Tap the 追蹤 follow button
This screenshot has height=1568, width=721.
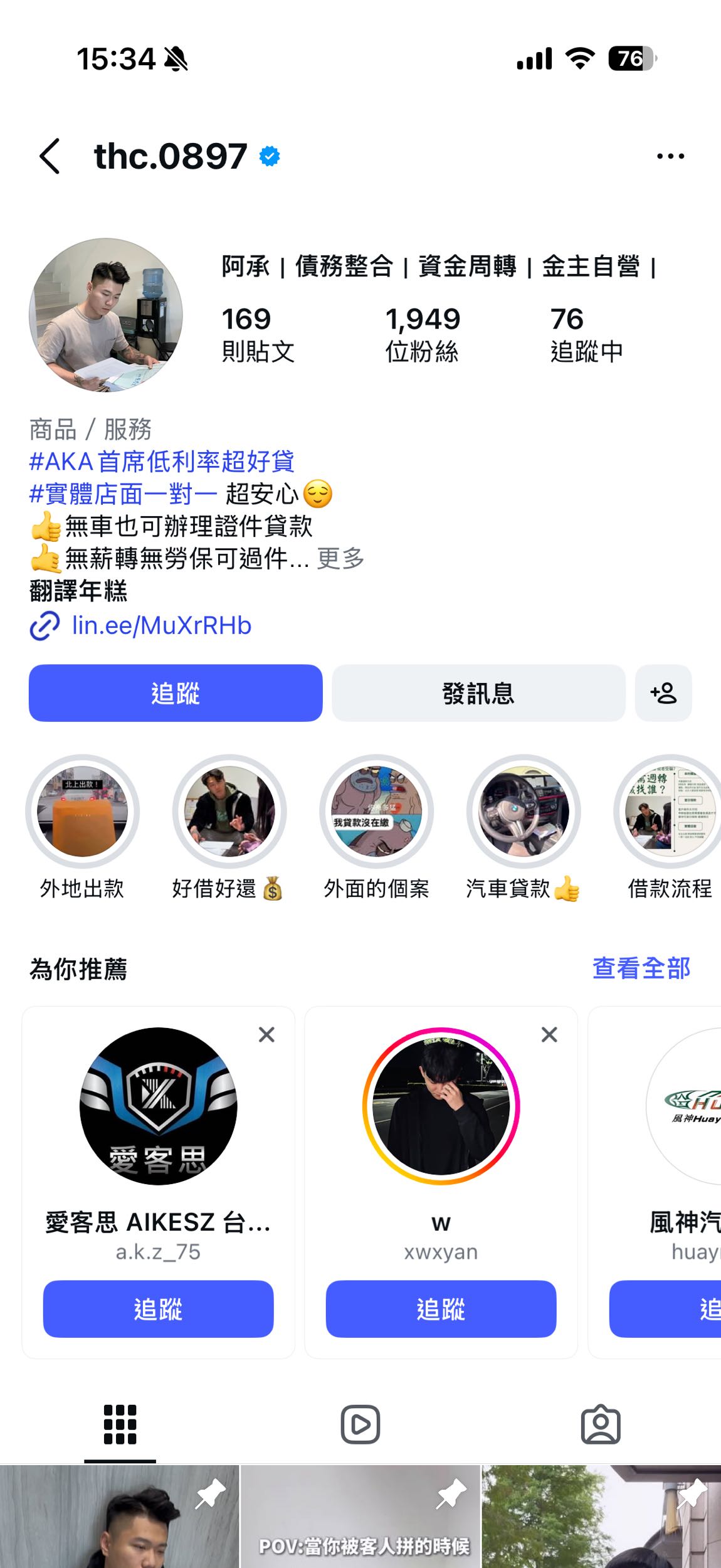tap(175, 693)
